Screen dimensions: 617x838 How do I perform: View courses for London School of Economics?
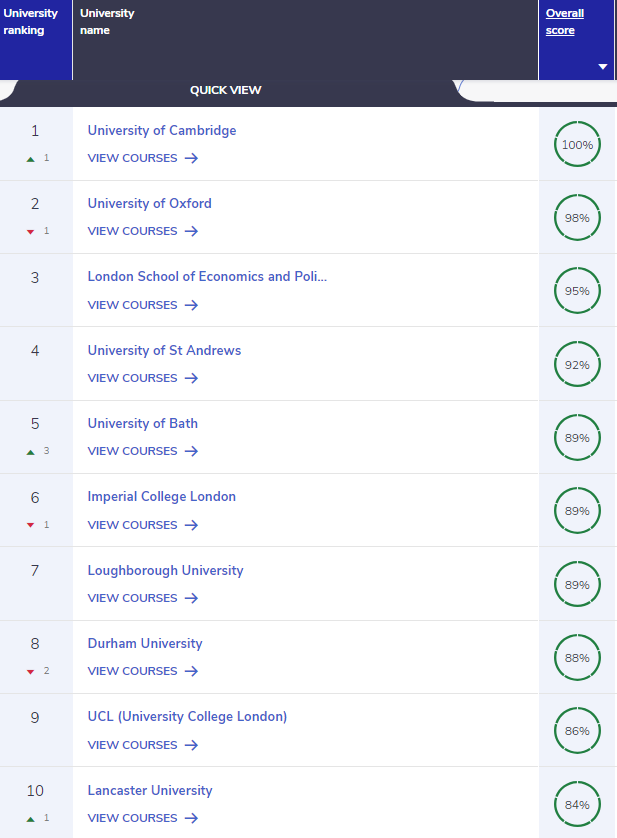143,305
